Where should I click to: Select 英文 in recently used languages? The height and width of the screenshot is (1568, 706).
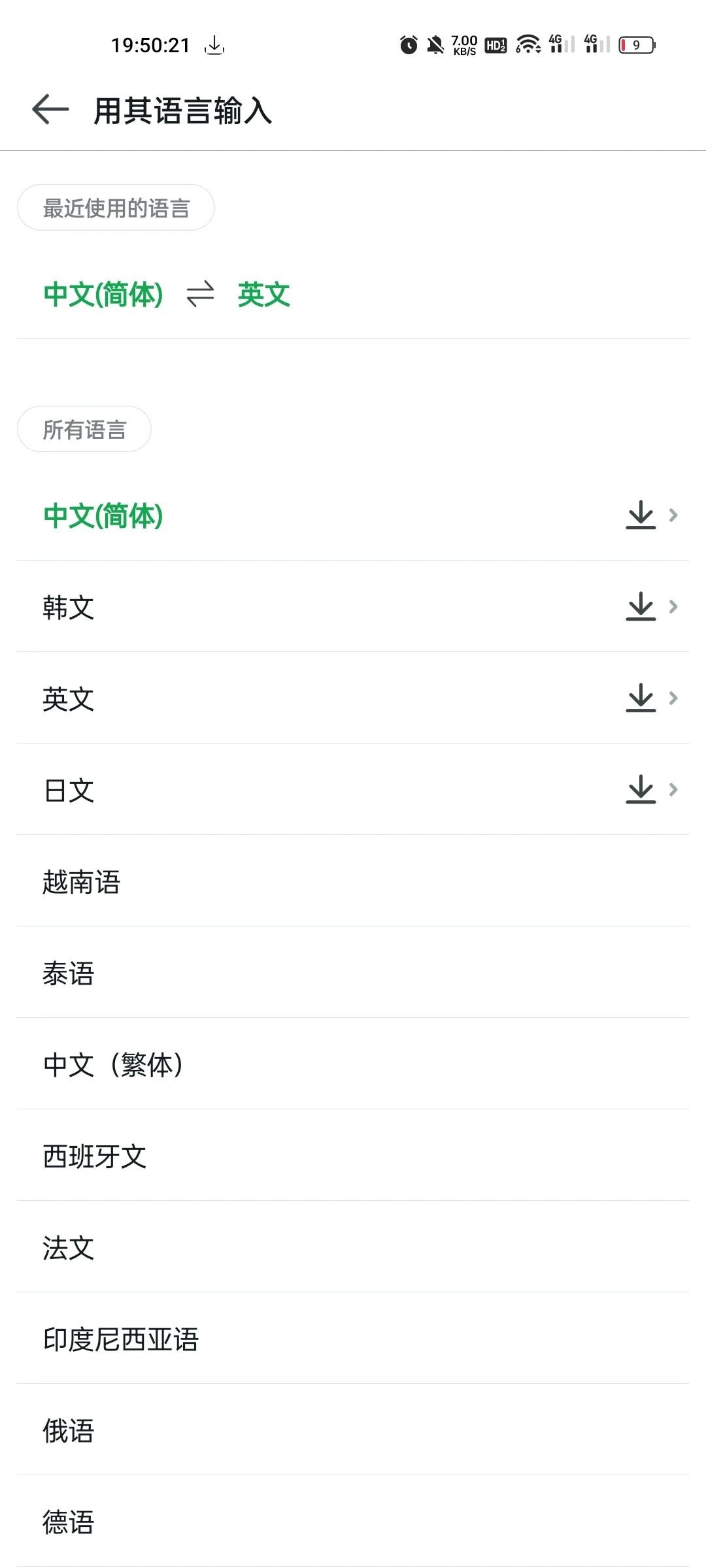point(263,294)
